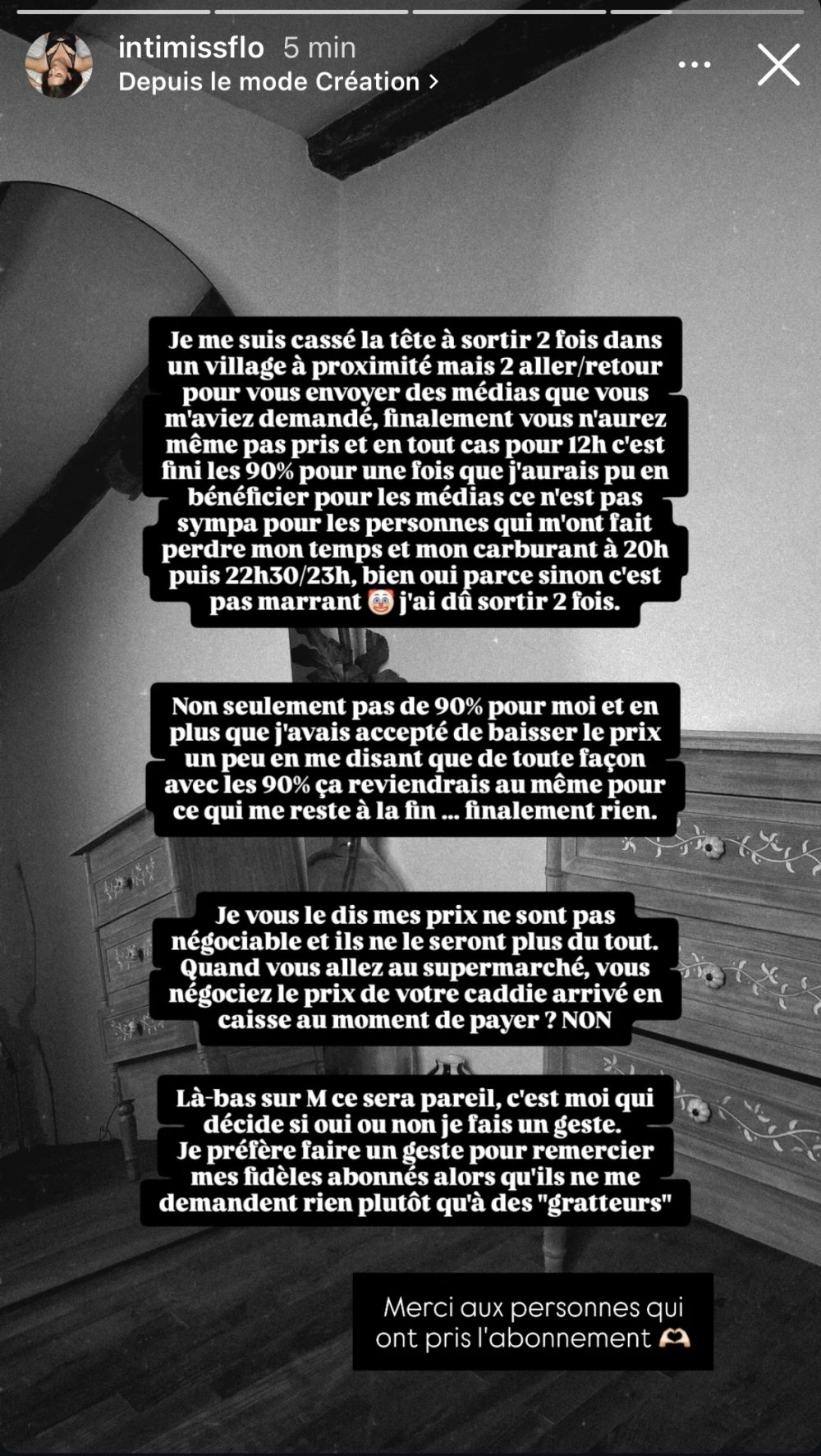Open the three-dot story options menu
The width and height of the screenshot is (821, 1456).
tap(695, 65)
